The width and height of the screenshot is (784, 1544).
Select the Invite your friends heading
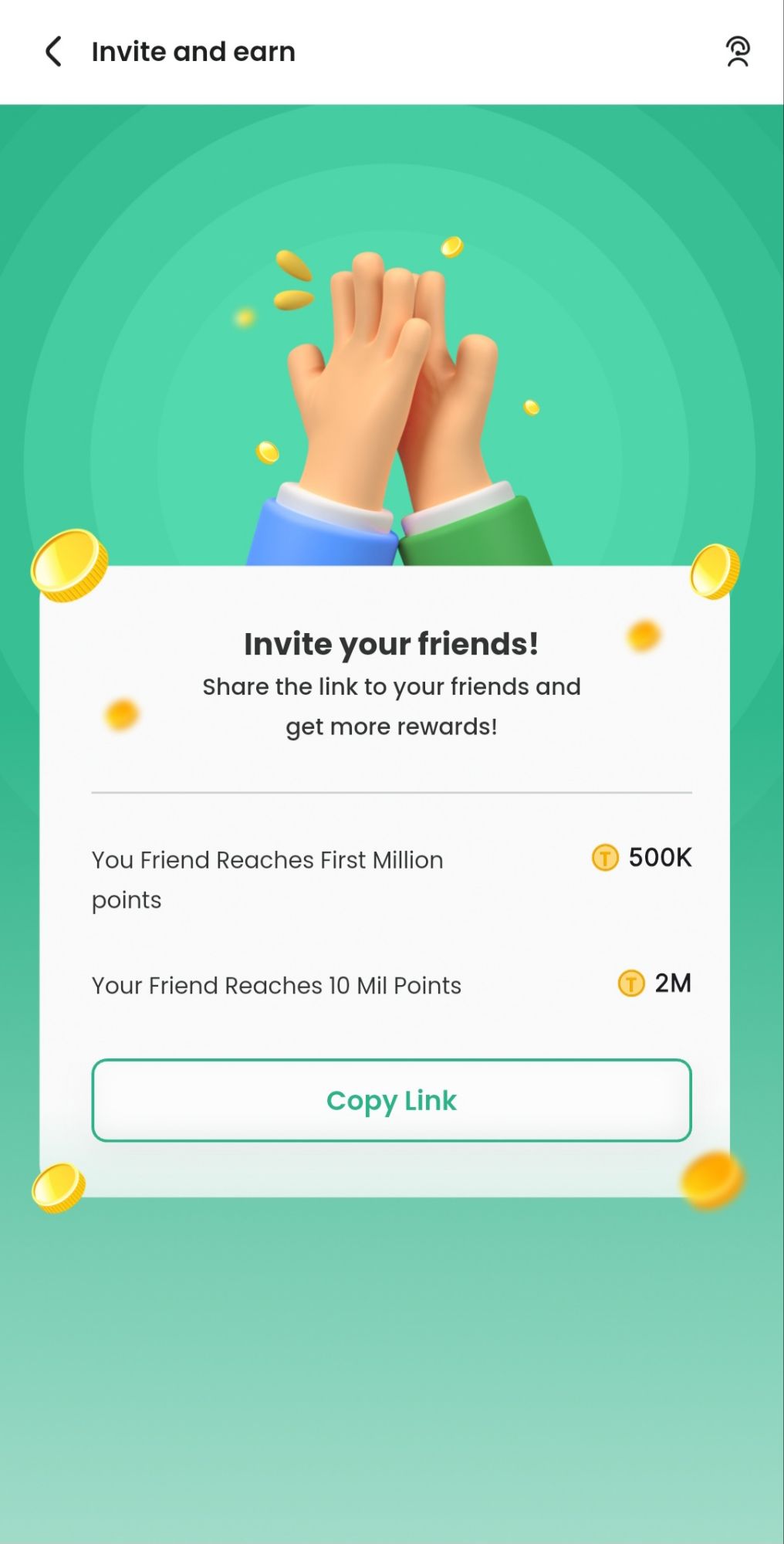tap(391, 643)
